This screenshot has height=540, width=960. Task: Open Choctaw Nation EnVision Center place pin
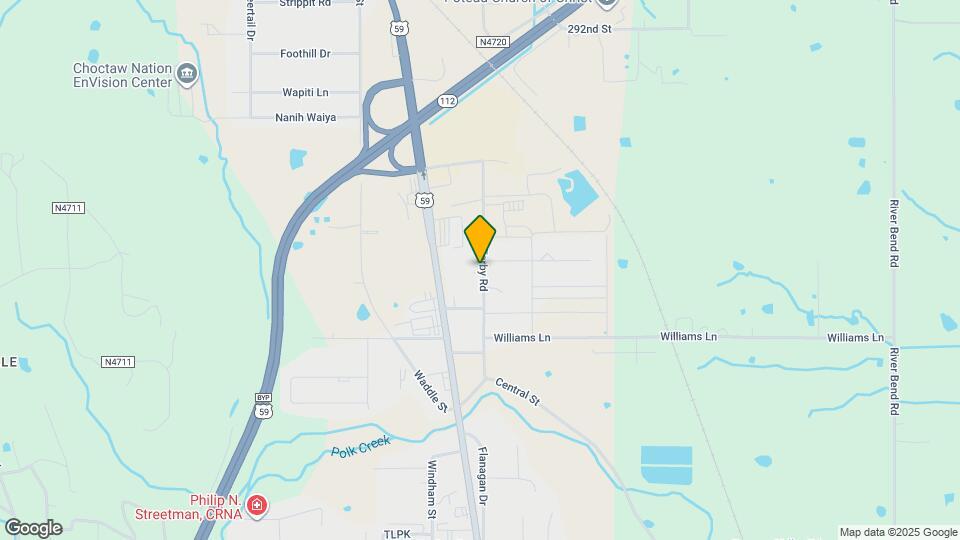click(x=187, y=75)
